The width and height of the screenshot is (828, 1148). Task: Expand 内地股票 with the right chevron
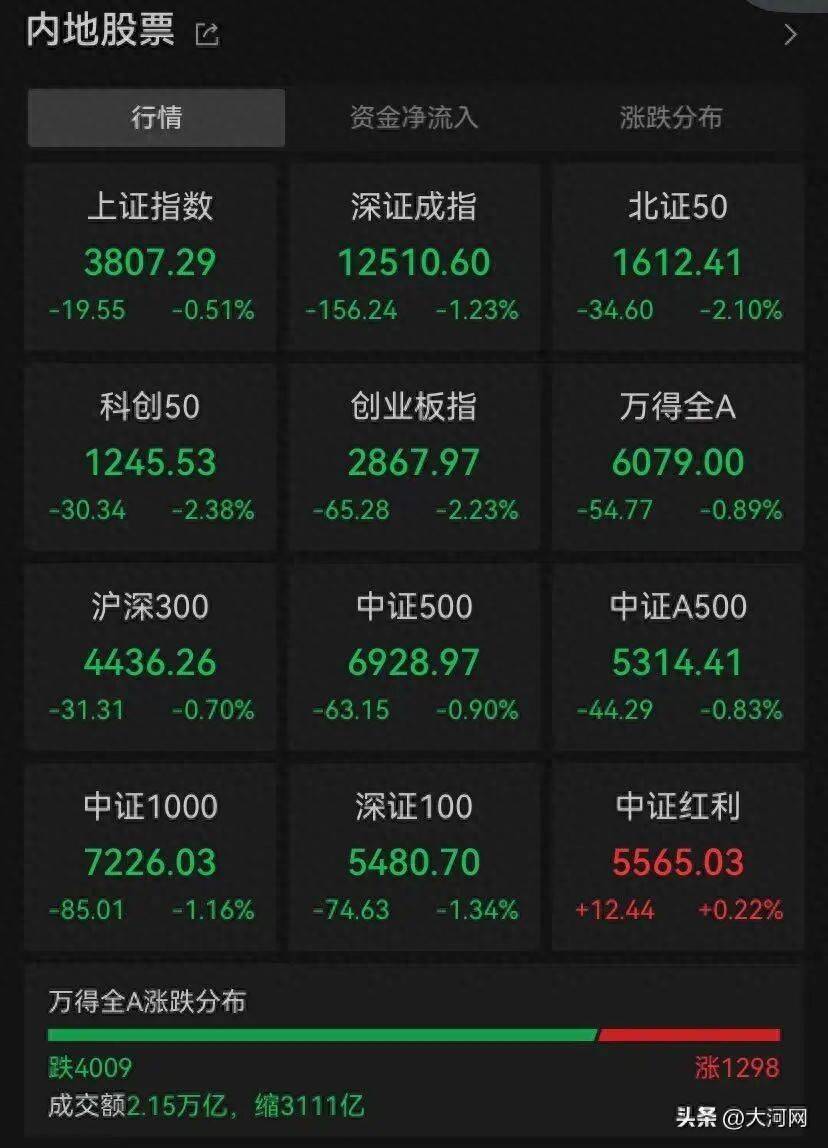[791, 35]
